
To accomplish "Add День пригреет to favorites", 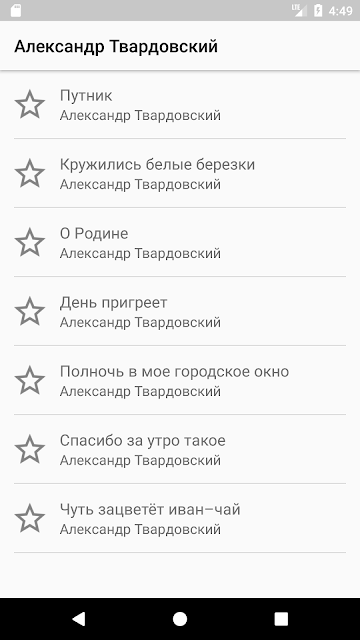I will tap(29, 311).
